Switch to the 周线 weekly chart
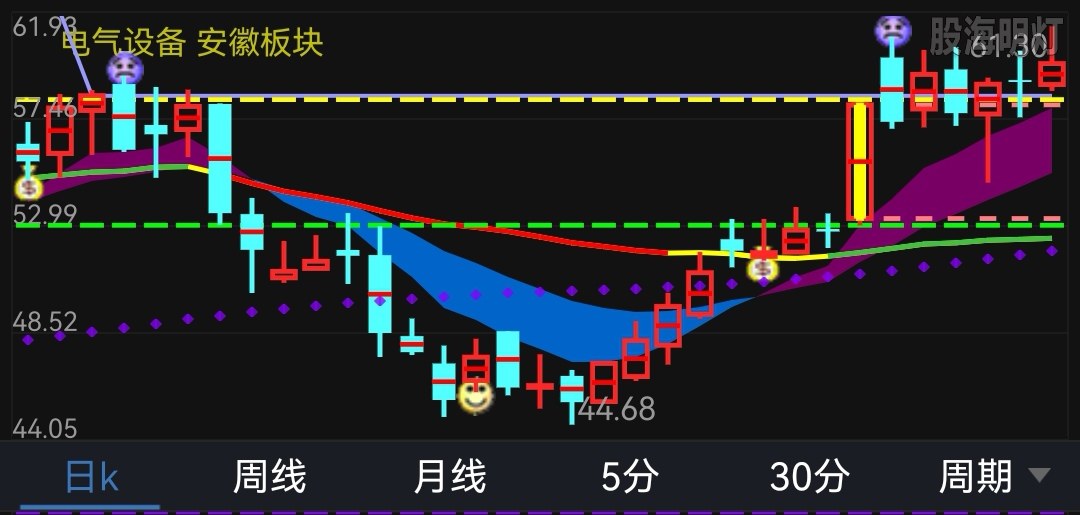 tap(270, 478)
